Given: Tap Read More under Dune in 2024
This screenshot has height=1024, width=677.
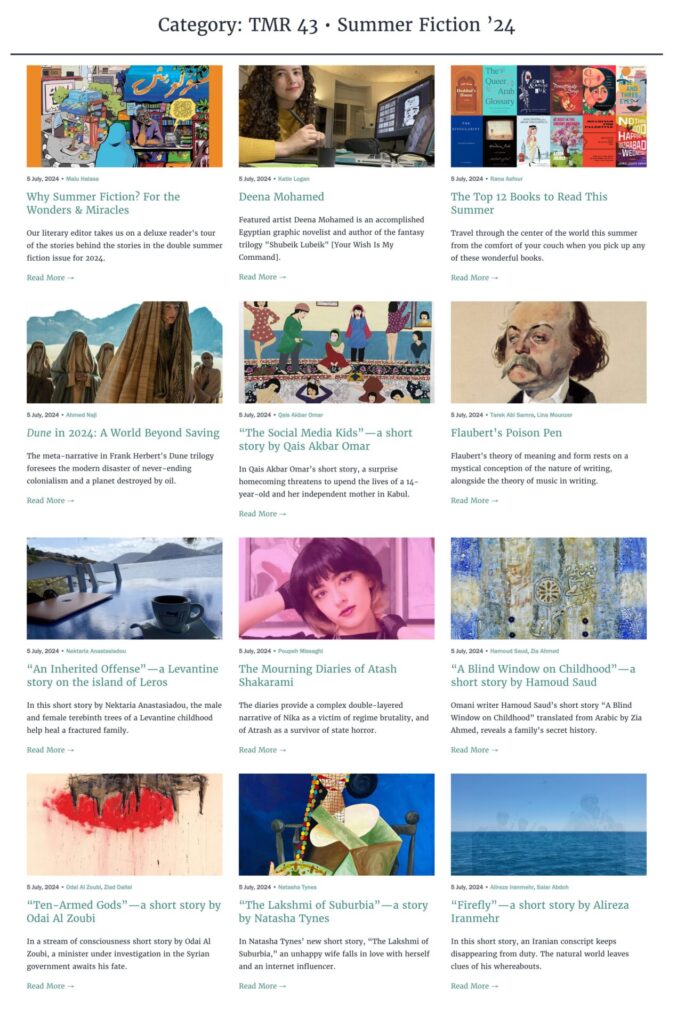Looking at the screenshot, I should (50, 500).
